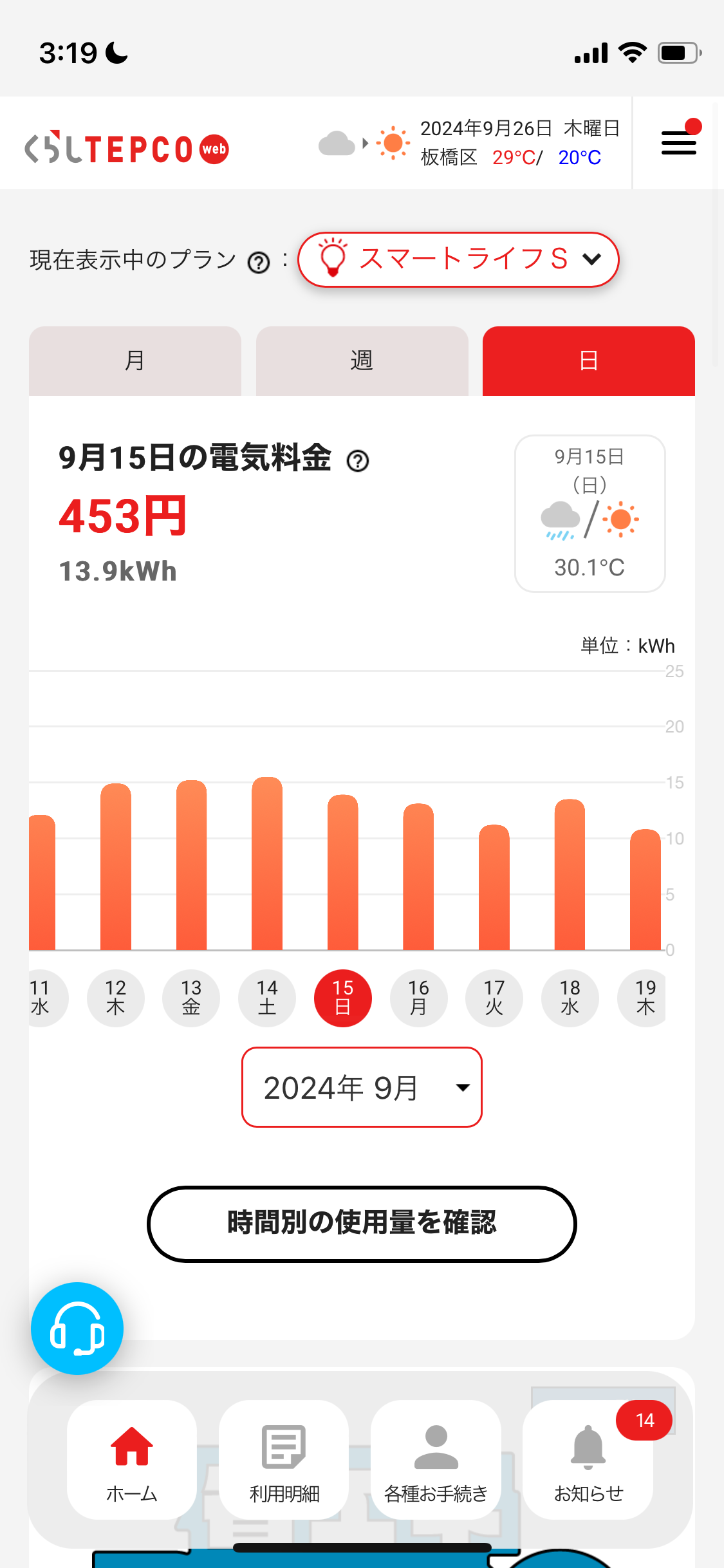Image resolution: width=724 pixels, height=1568 pixels.
Task: Tap 時間別の使用量を確認 button
Action: click(x=362, y=1224)
